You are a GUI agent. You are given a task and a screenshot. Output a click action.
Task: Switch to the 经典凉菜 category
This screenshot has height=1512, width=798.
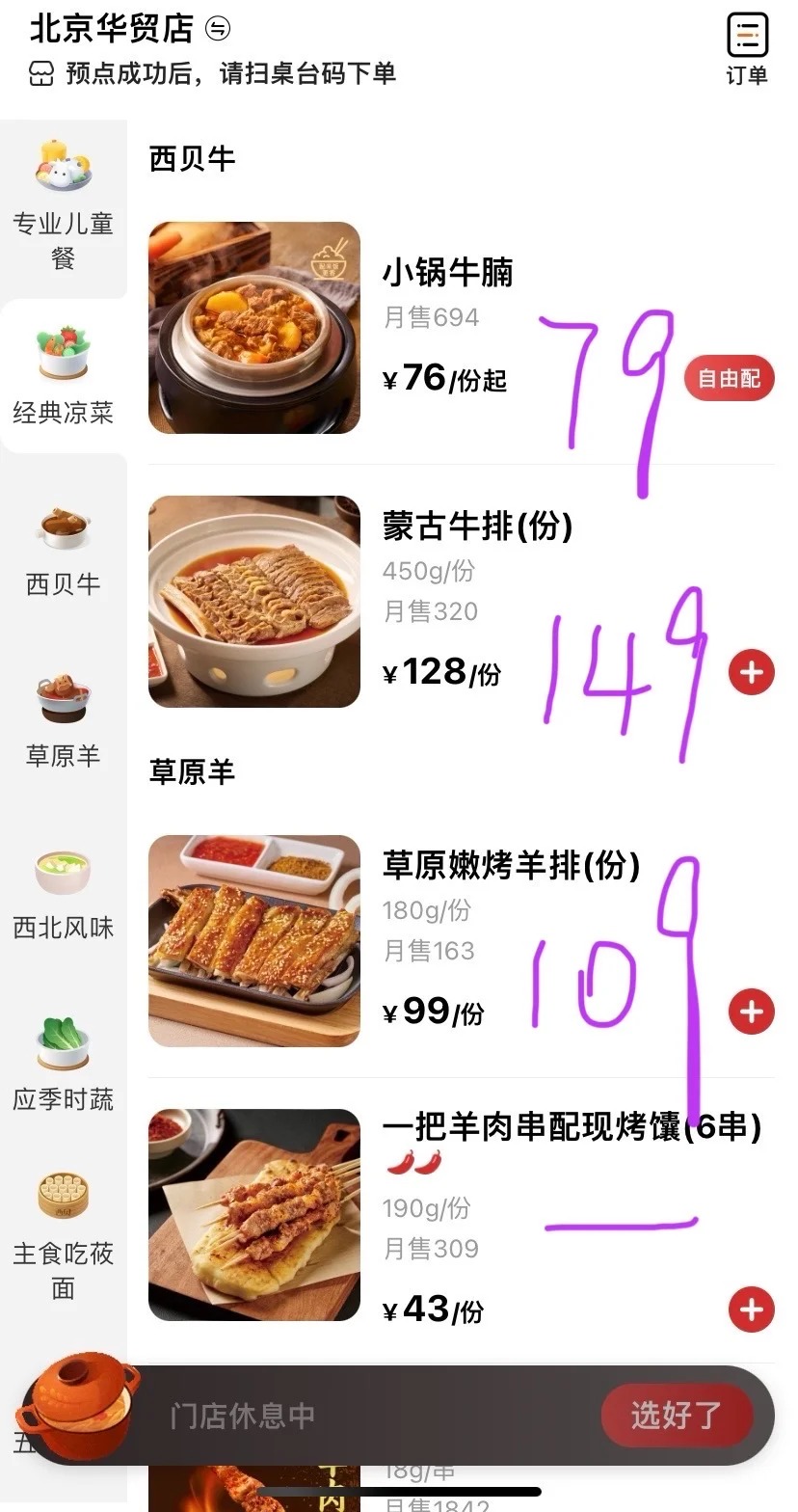click(x=63, y=376)
